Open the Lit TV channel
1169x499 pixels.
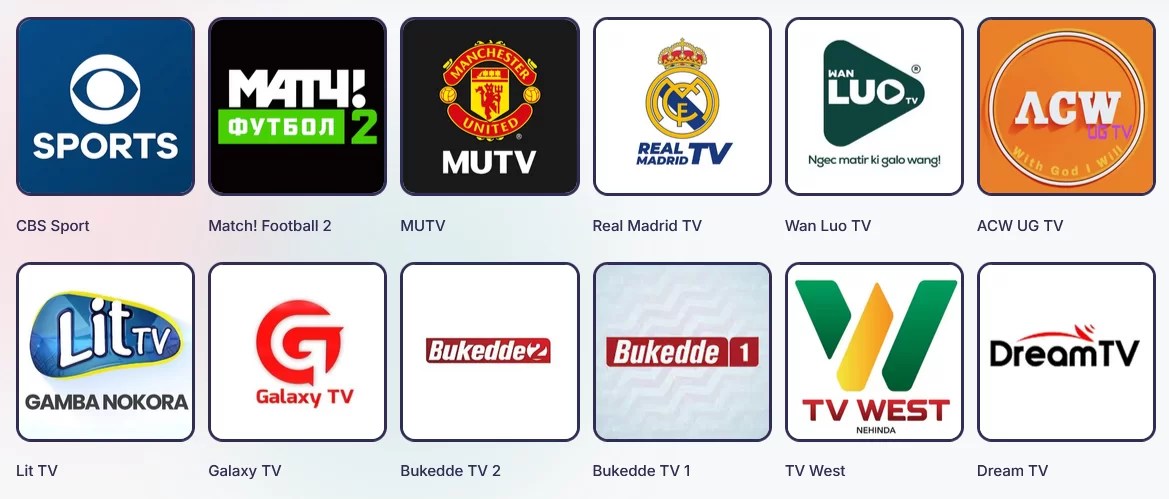point(105,351)
